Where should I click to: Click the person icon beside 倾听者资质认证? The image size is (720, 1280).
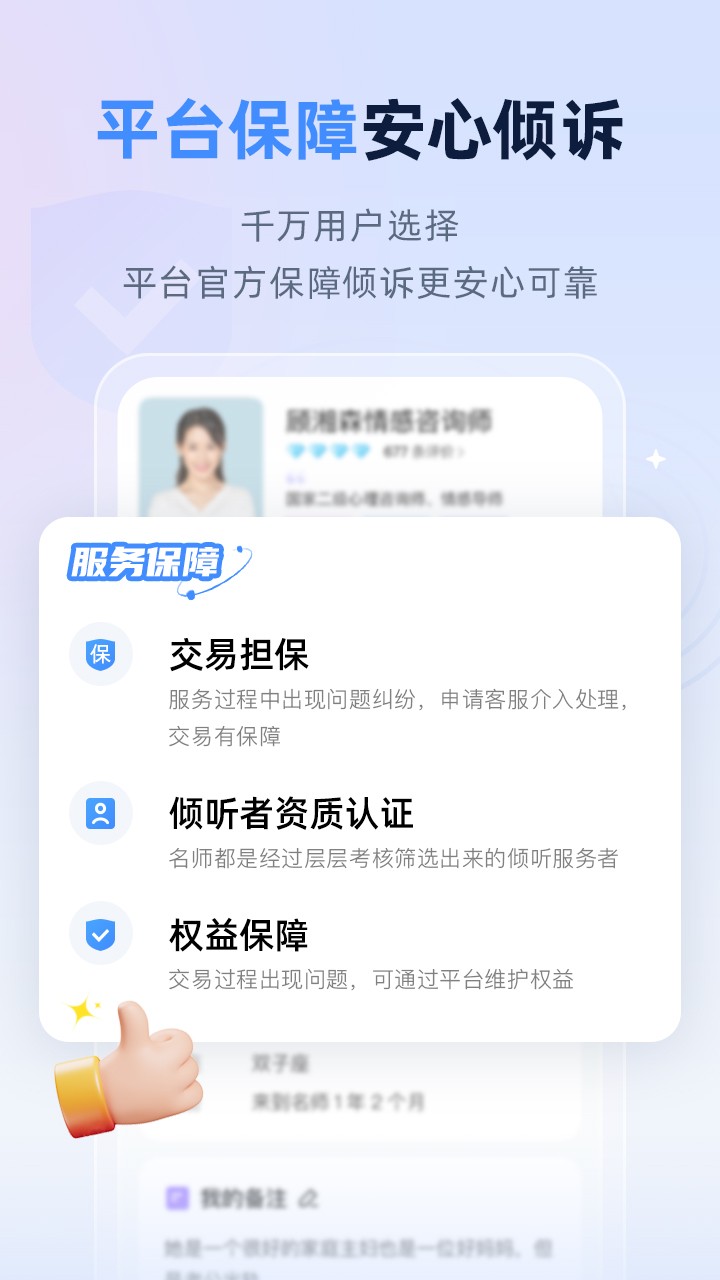(x=101, y=812)
